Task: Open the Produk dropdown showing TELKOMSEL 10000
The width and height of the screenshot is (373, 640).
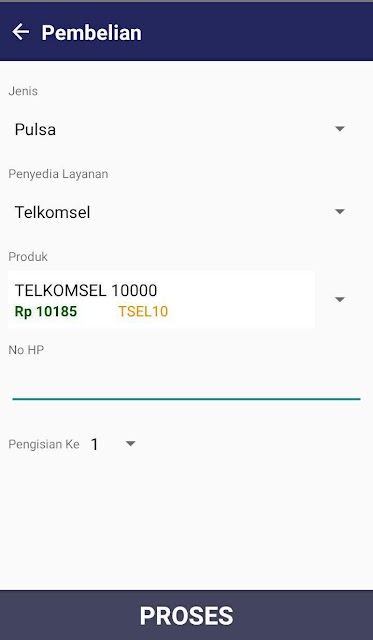Action: (182, 300)
